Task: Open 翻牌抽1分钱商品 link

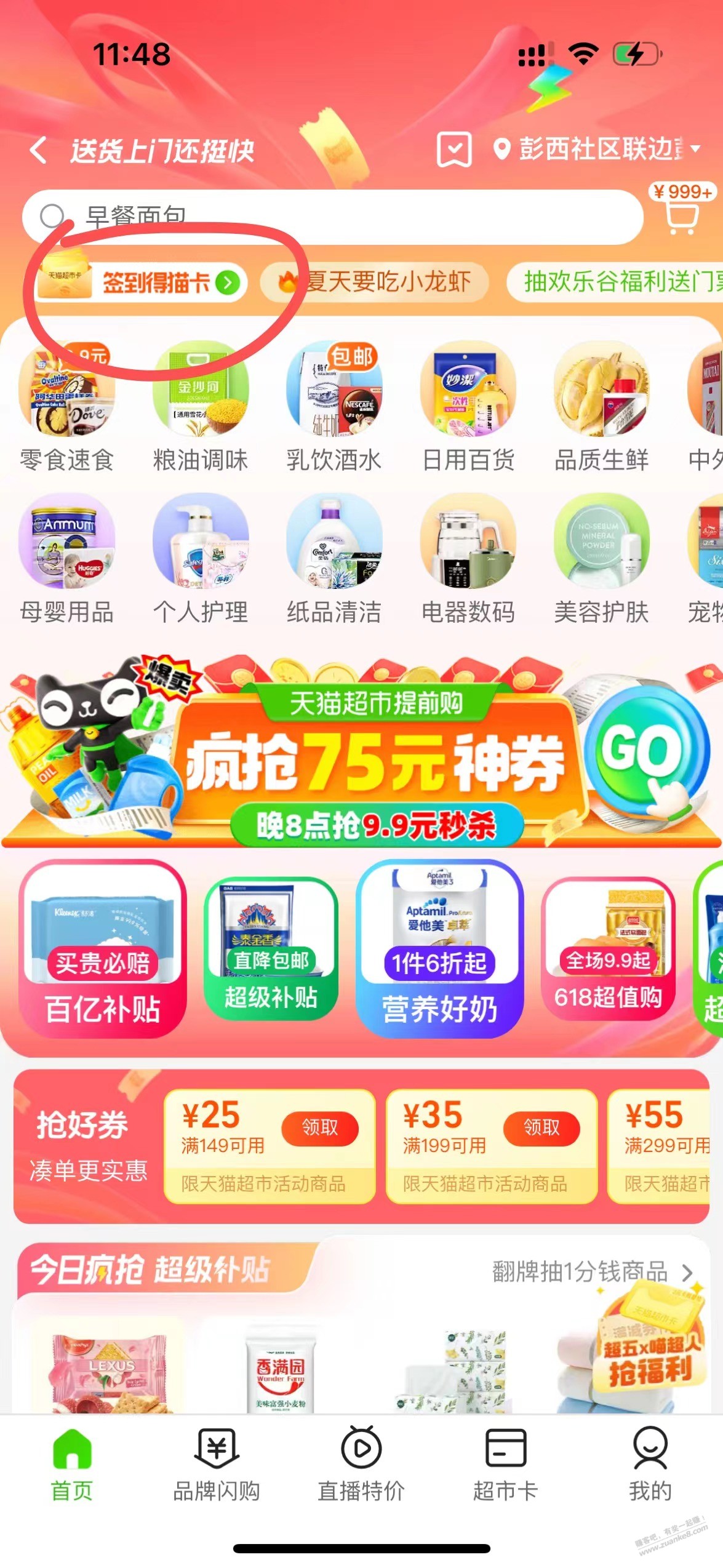Action: tap(592, 1271)
